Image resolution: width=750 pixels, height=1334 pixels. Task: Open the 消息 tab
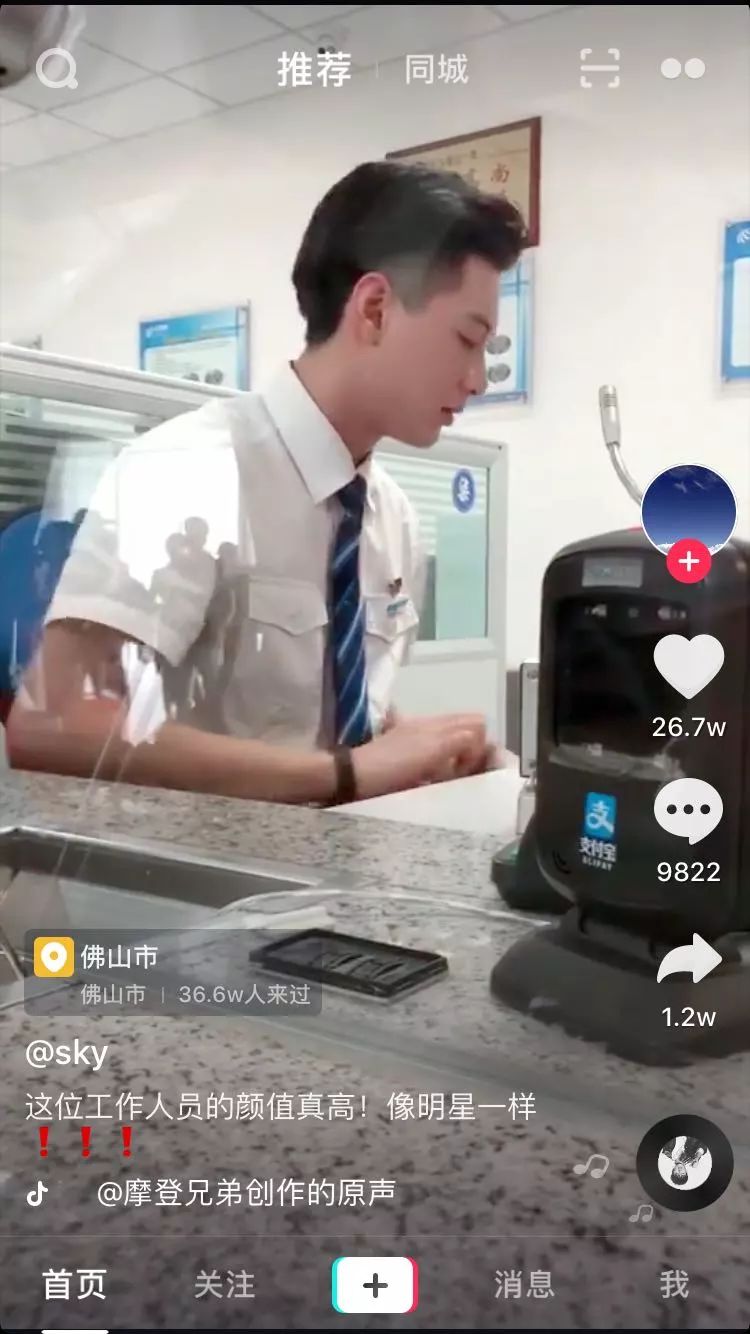point(524,1285)
